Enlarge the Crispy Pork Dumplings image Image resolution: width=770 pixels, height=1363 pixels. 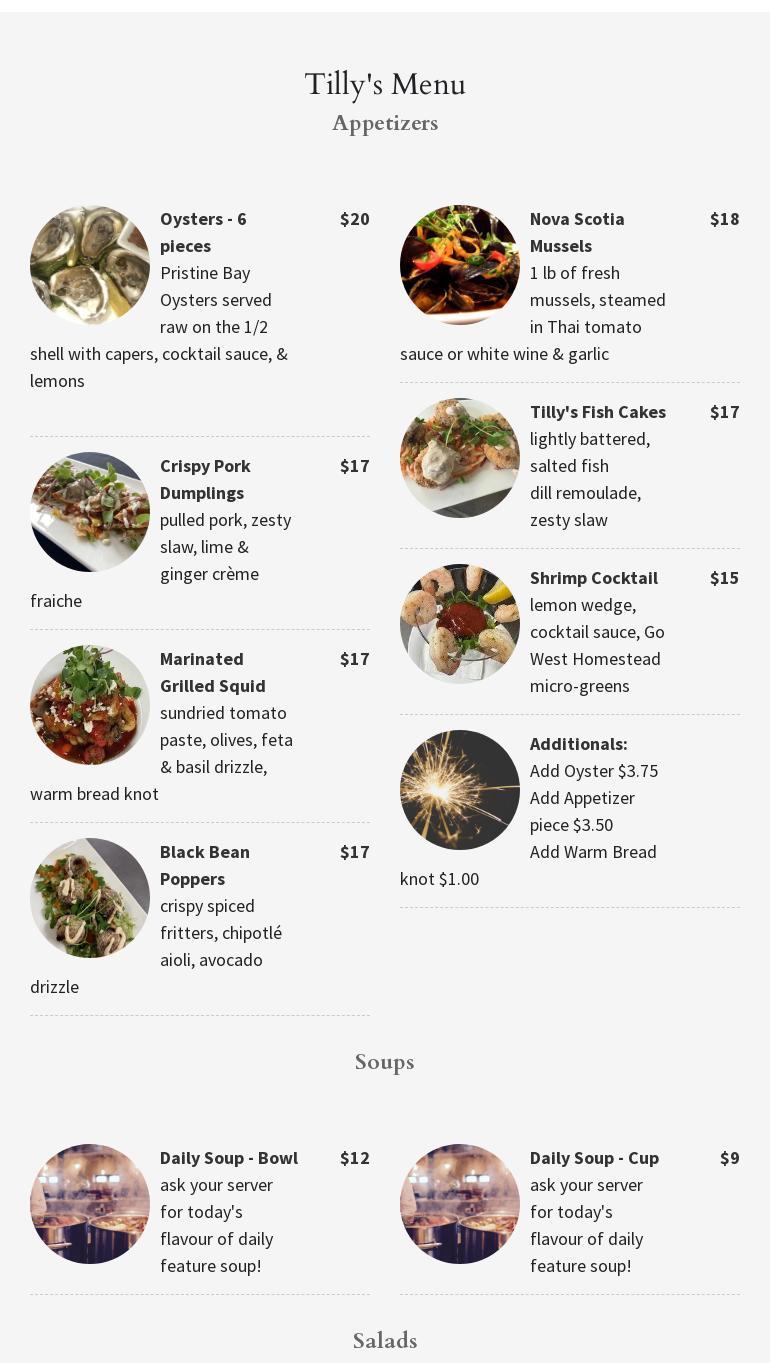click(90, 512)
